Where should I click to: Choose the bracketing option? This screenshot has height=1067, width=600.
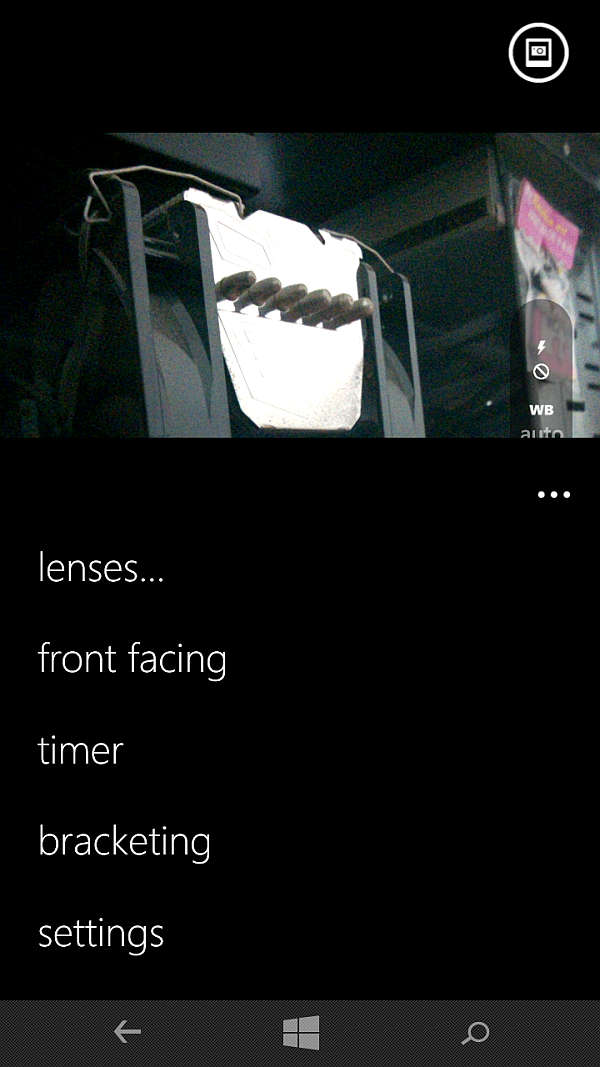(124, 842)
